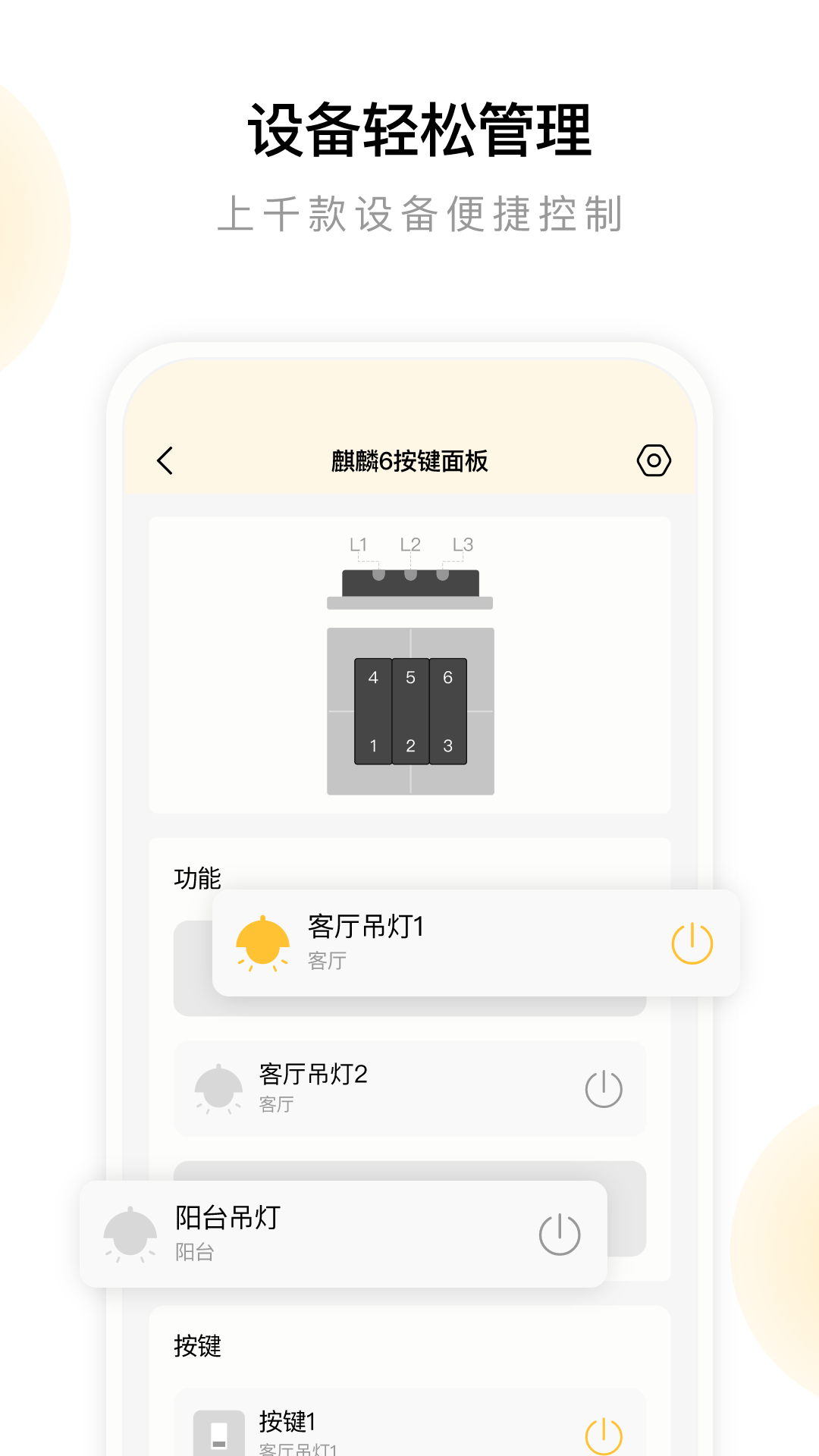
Task: Select key 3 on the panel diagram
Action: pos(448,746)
